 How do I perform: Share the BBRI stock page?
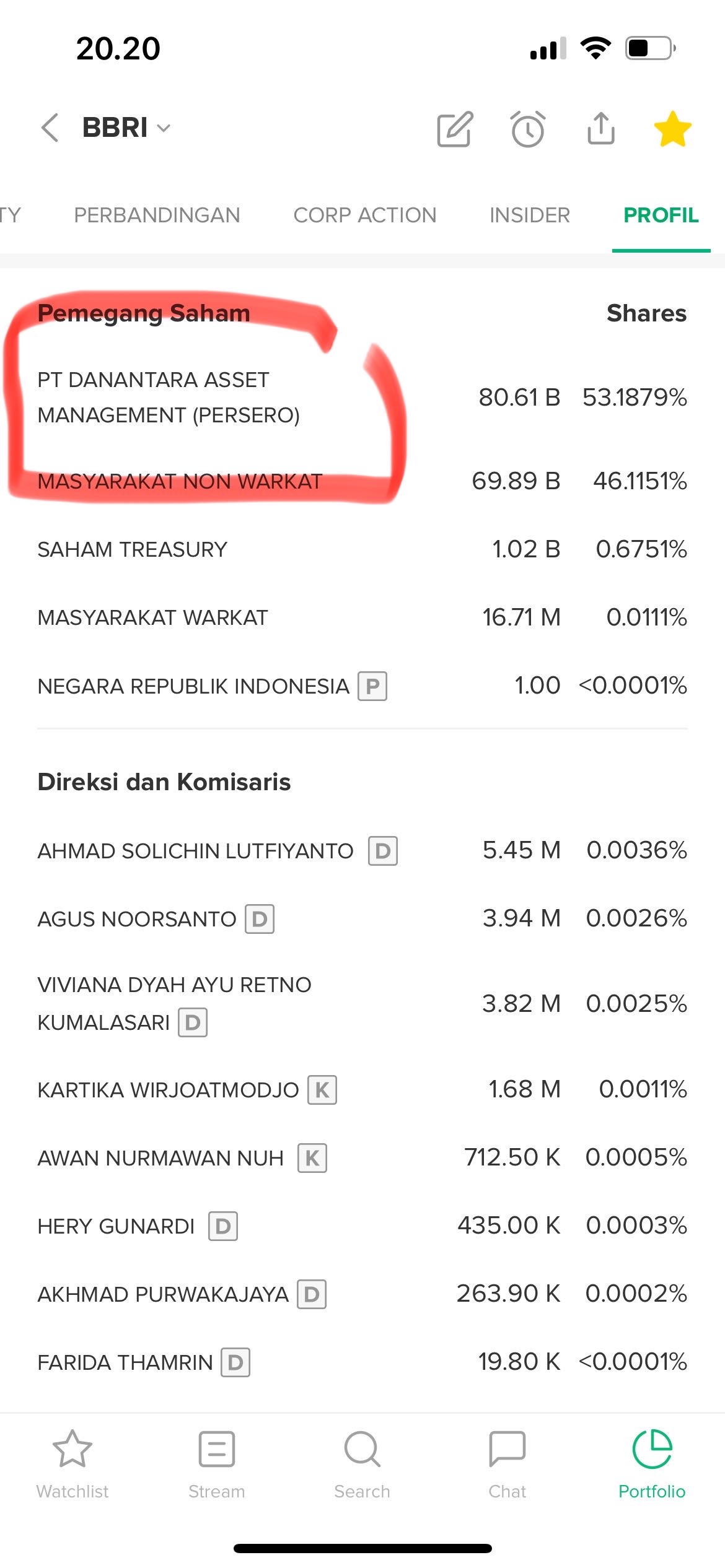600,128
